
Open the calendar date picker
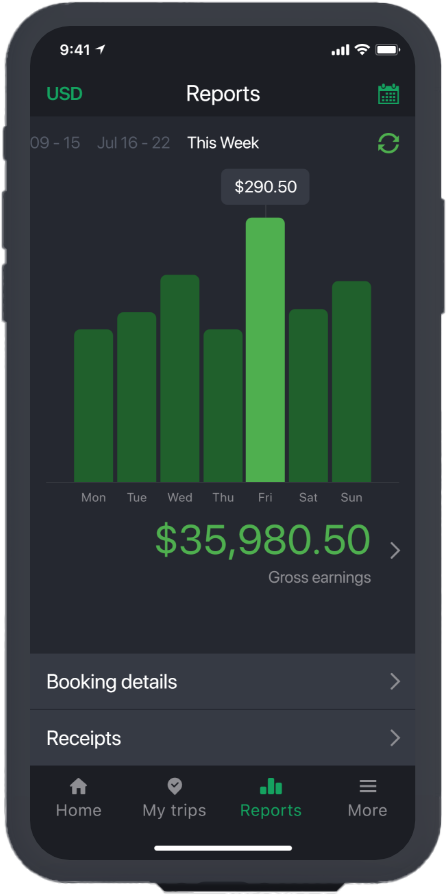(x=388, y=94)
